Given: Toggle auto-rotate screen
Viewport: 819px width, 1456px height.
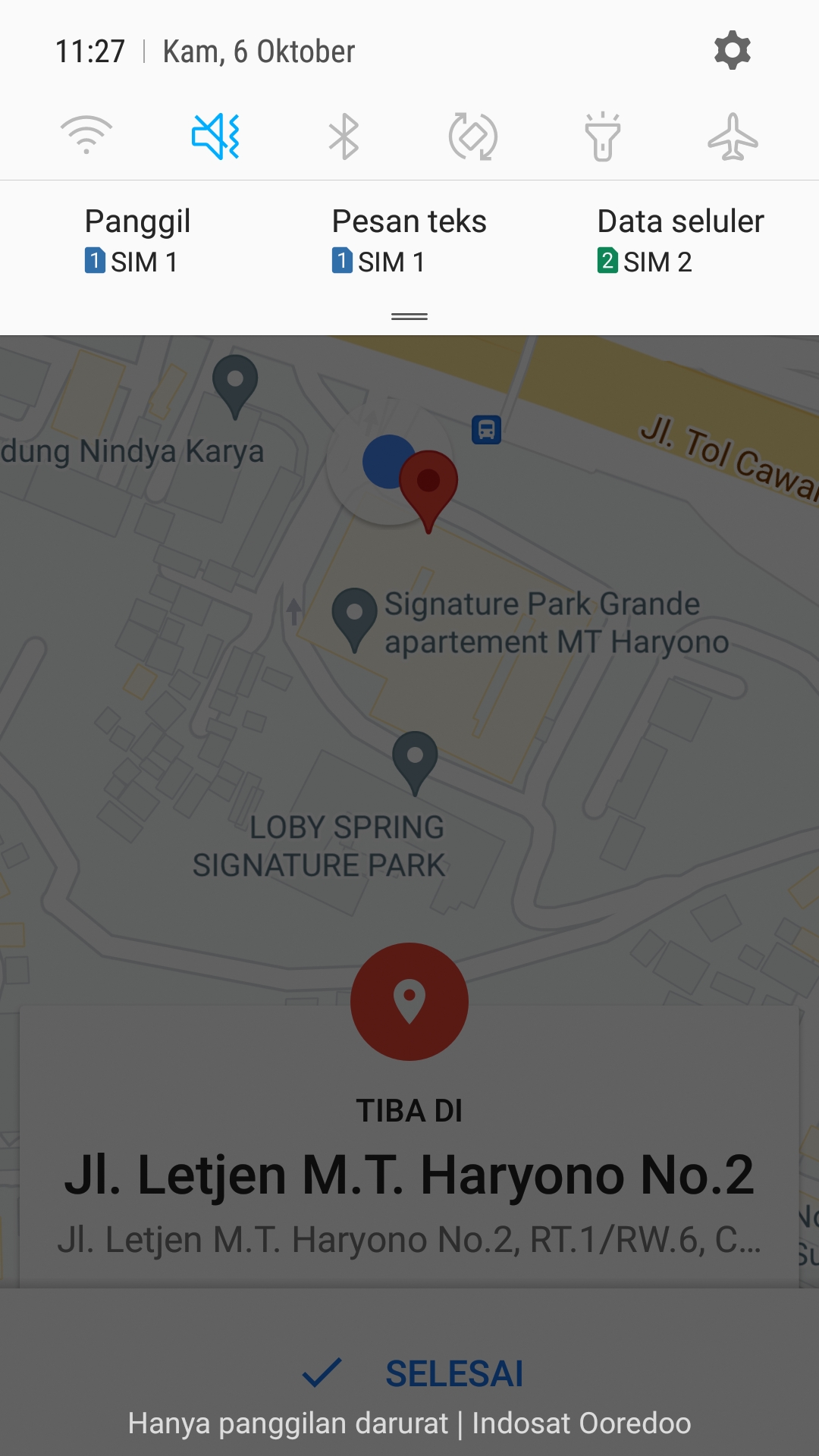Looking at the screenshot, I should click(x=473, y=136).
